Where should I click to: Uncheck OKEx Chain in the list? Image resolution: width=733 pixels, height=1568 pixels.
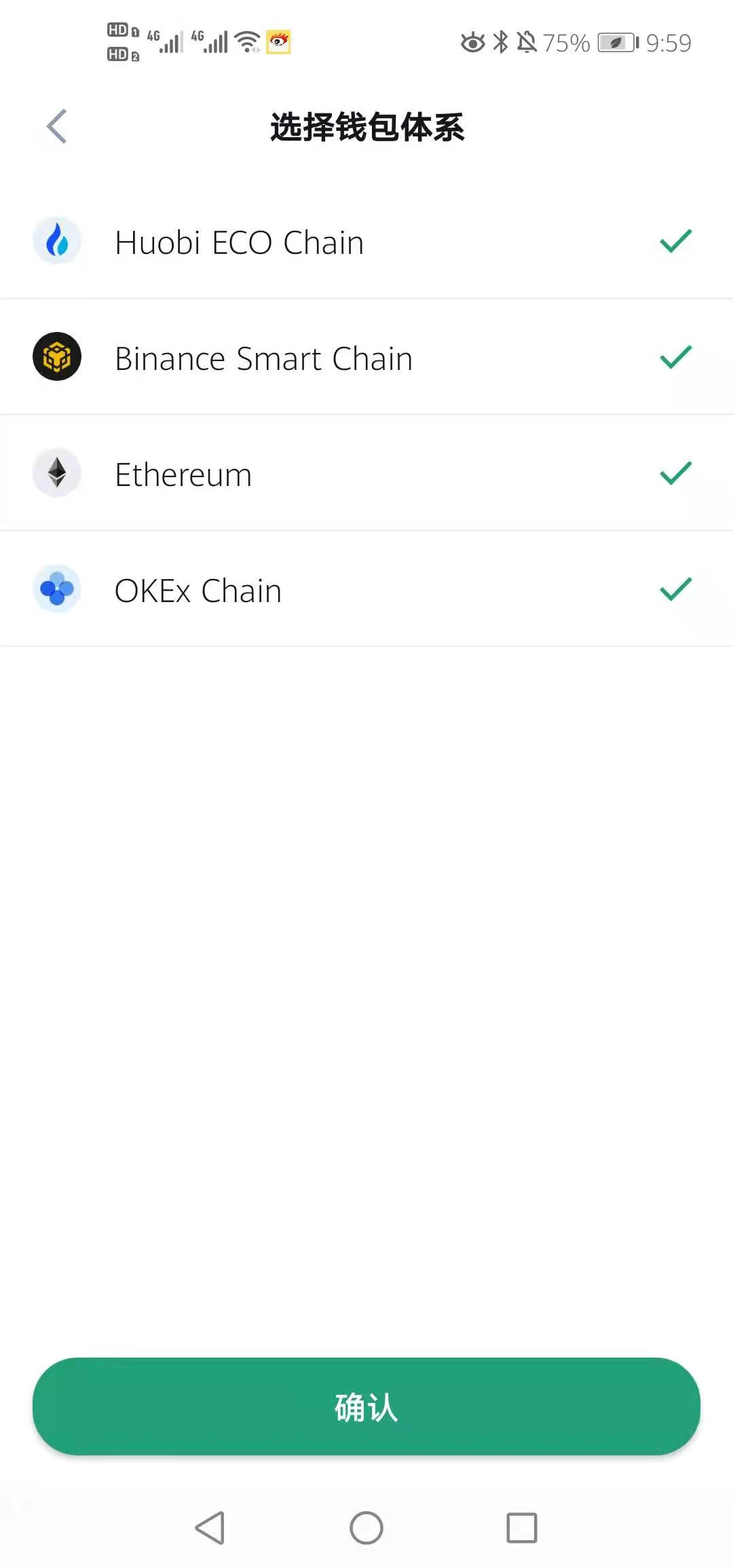point(366,589)
